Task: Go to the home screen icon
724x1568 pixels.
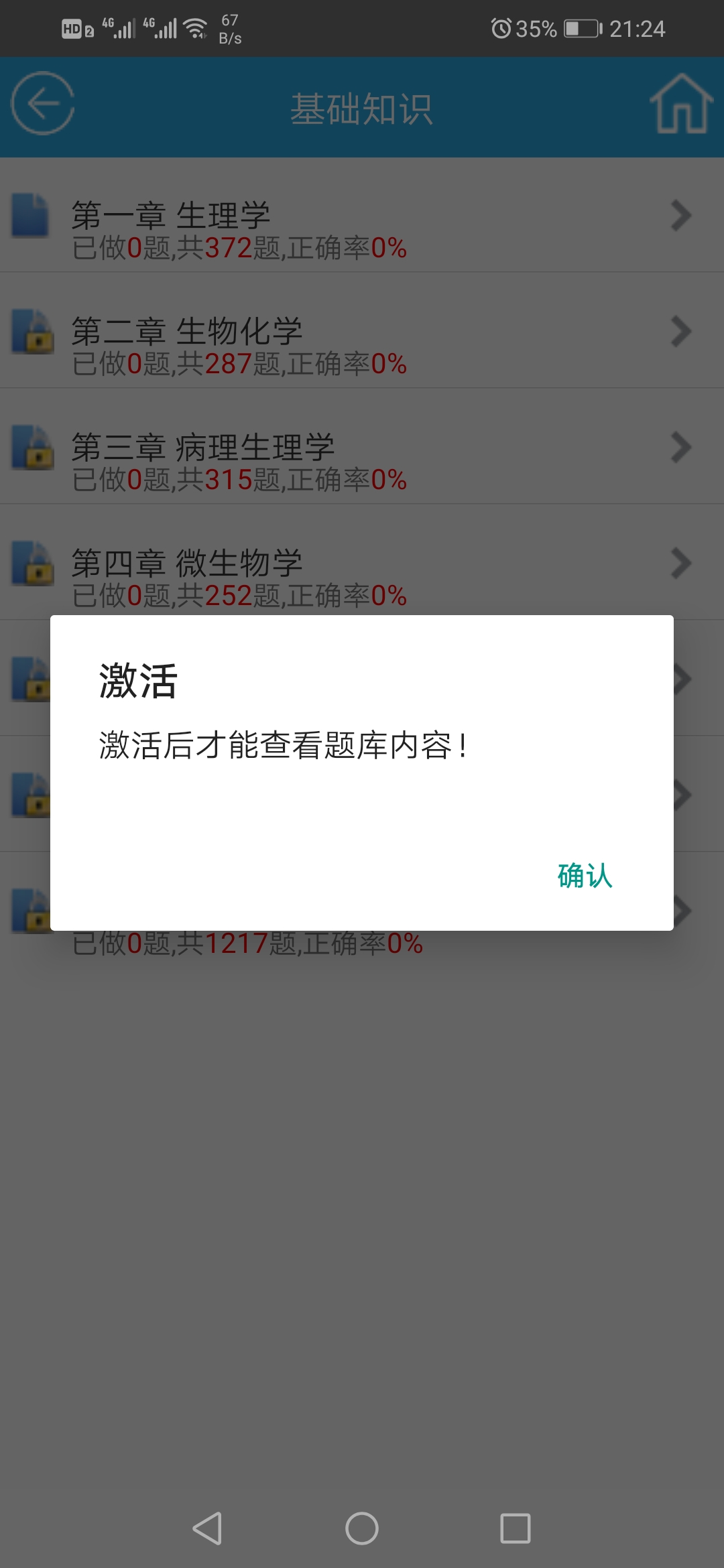Action: (680, 104)
